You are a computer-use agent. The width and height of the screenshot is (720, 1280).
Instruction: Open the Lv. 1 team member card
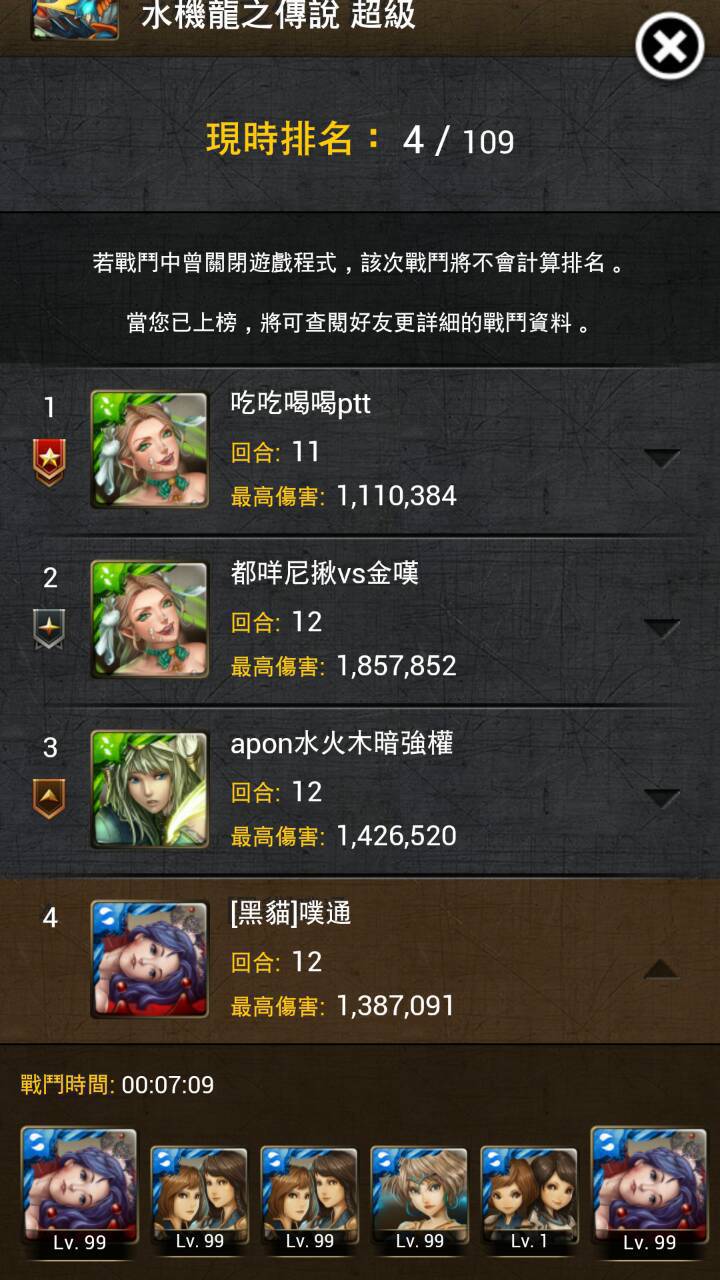tap(529, 1200)
